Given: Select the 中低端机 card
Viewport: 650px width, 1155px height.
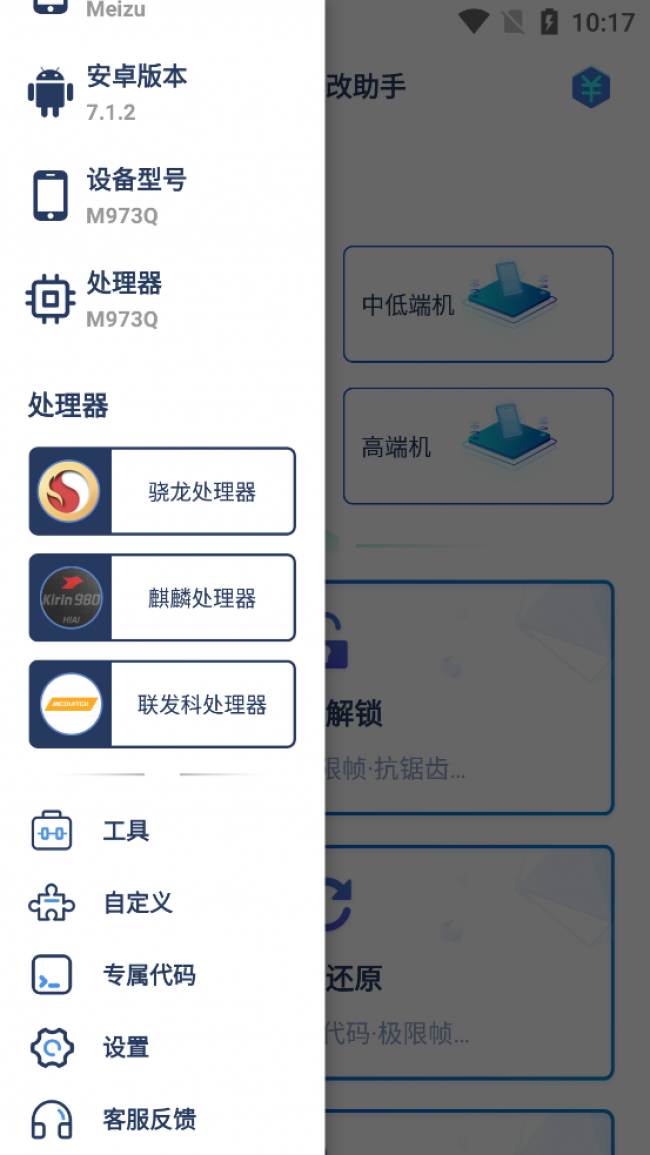Looking at the screenshot, I should click(x=478, y=304).
